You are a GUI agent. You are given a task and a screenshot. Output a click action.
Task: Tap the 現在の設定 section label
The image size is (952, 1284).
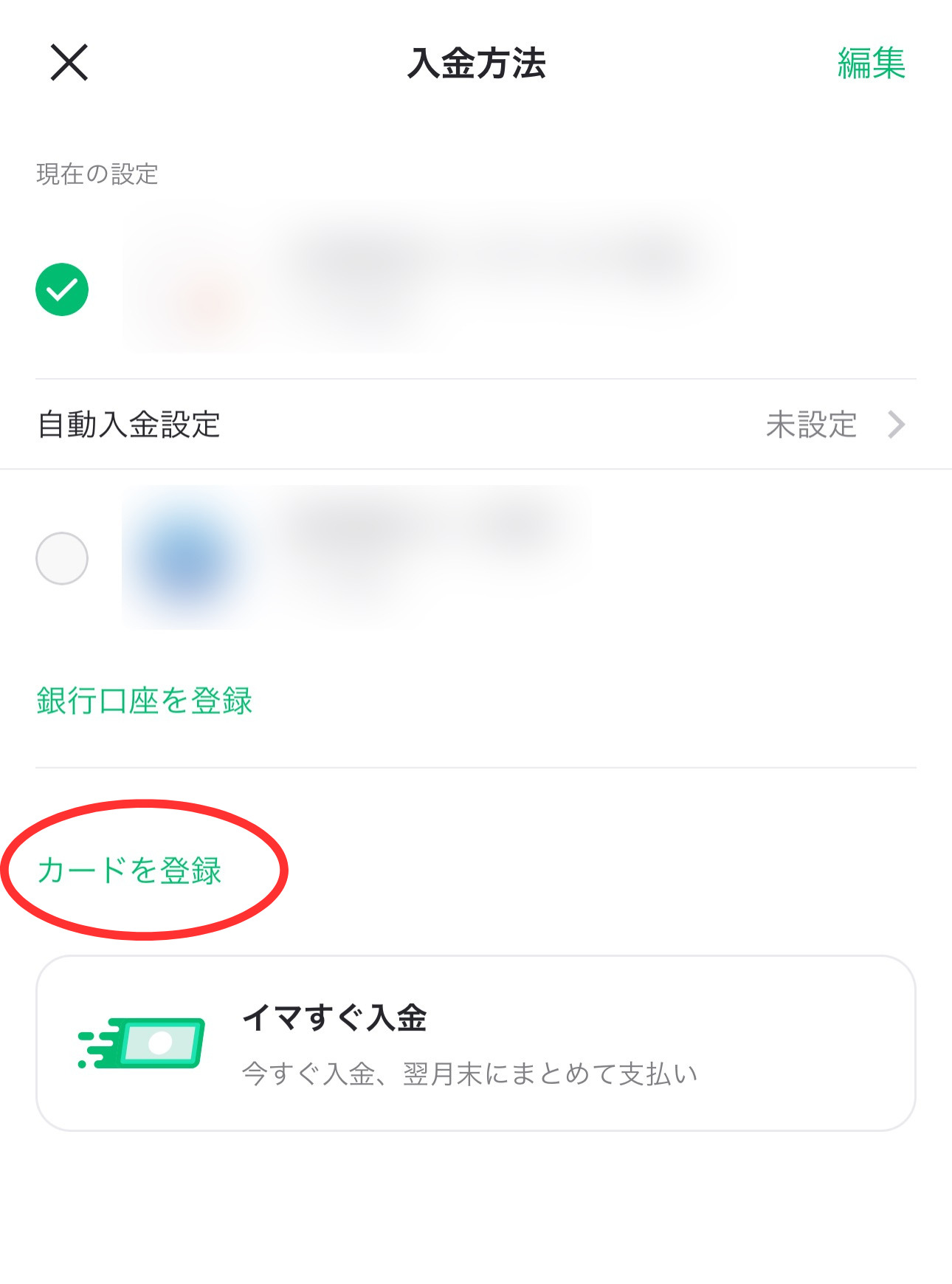tap(98, 174)
